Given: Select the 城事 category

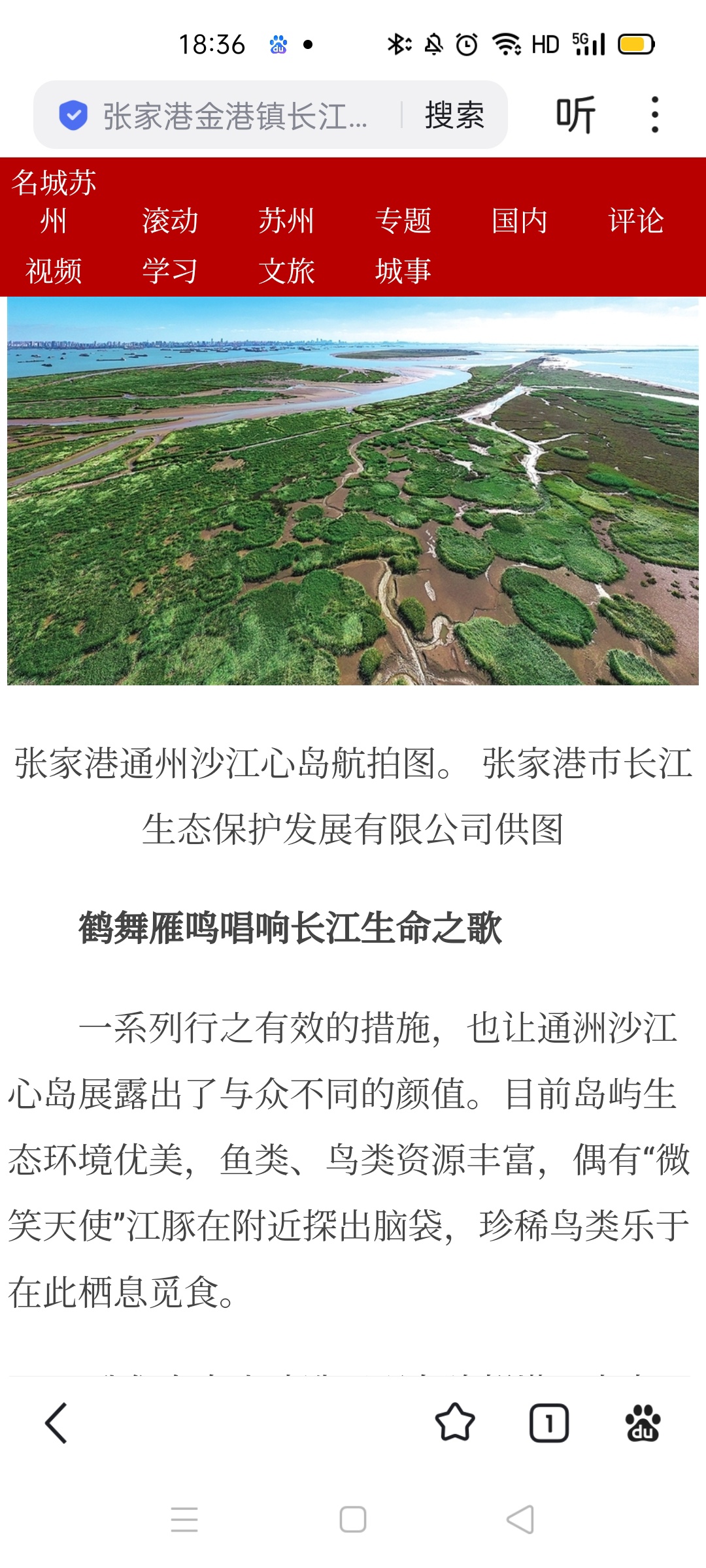Looking at the screenshot, I should click(x=403, y=270).
